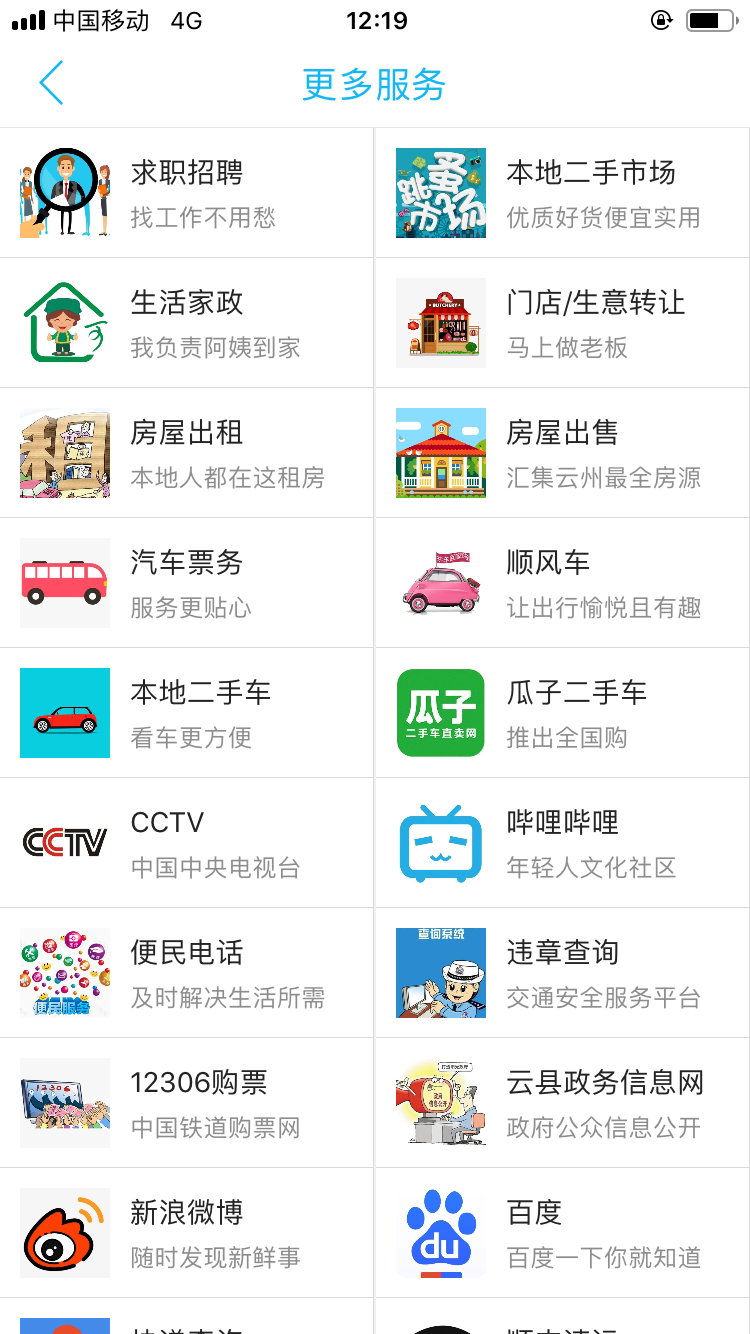Launch 哔哩哔哩 community
This screenshot has height=1334, width=750.
[562, 843]
